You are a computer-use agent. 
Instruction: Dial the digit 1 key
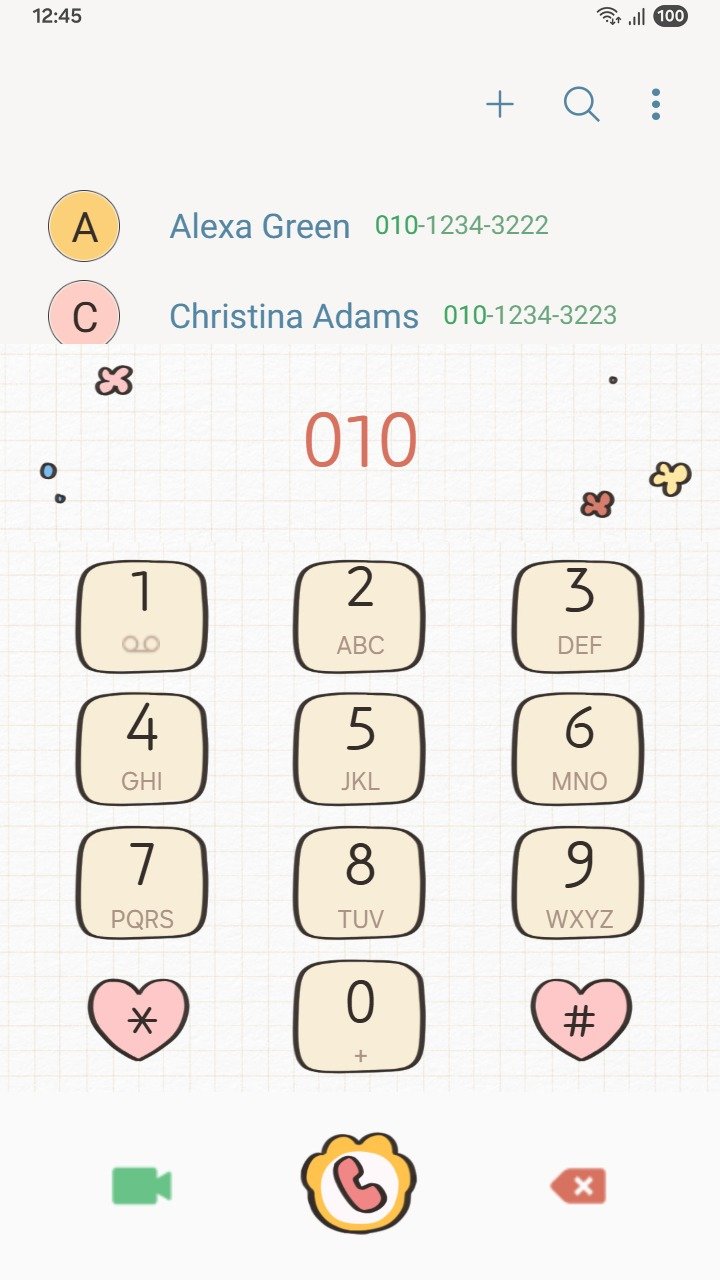click(x=142, y=616)
